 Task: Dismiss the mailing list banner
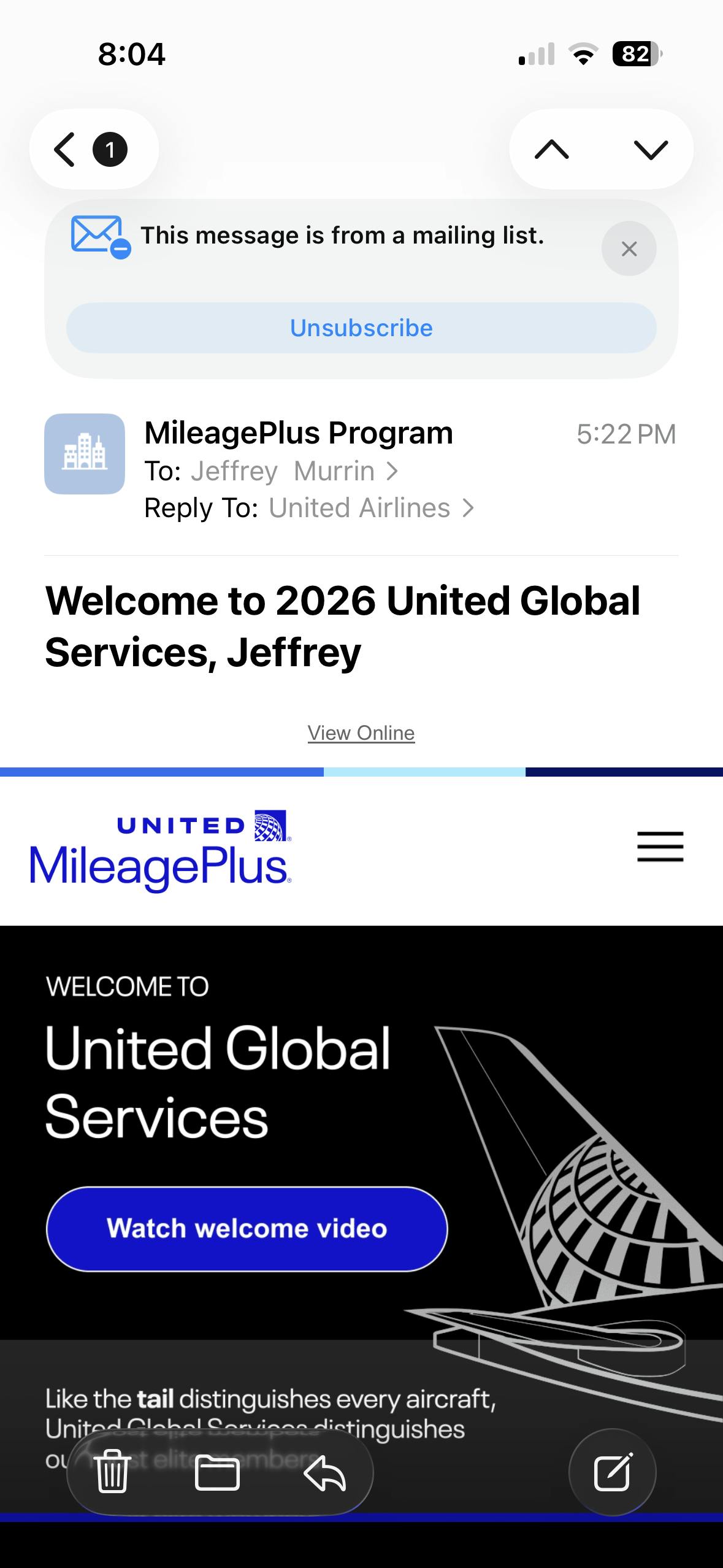click(629, 249)
